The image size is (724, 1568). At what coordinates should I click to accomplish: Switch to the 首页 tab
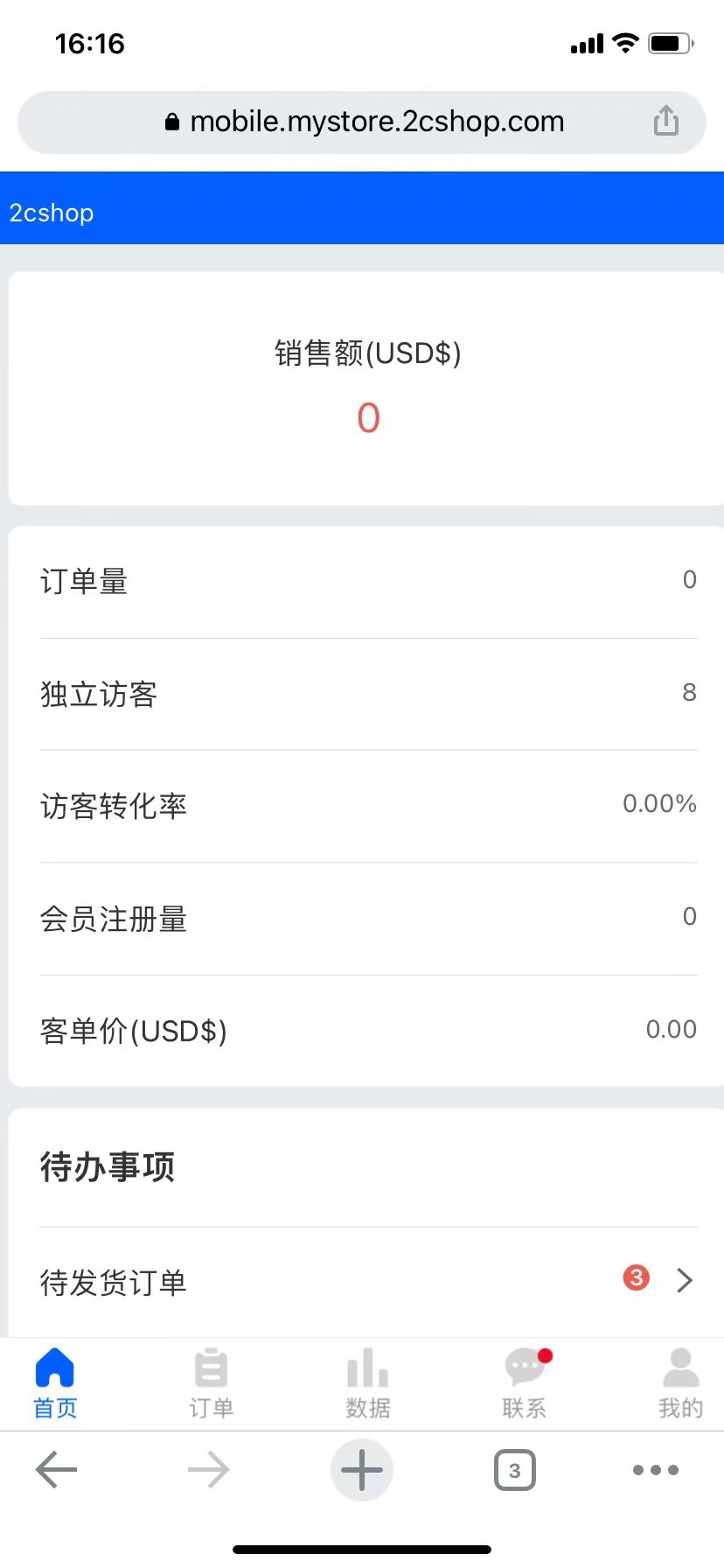pos(55,1383)
